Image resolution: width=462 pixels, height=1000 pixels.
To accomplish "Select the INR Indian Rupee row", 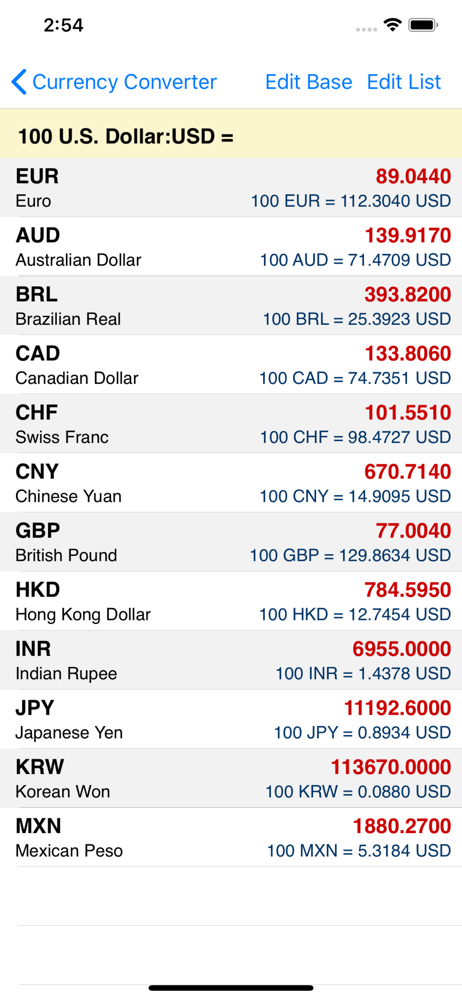I will pos(231,660).
